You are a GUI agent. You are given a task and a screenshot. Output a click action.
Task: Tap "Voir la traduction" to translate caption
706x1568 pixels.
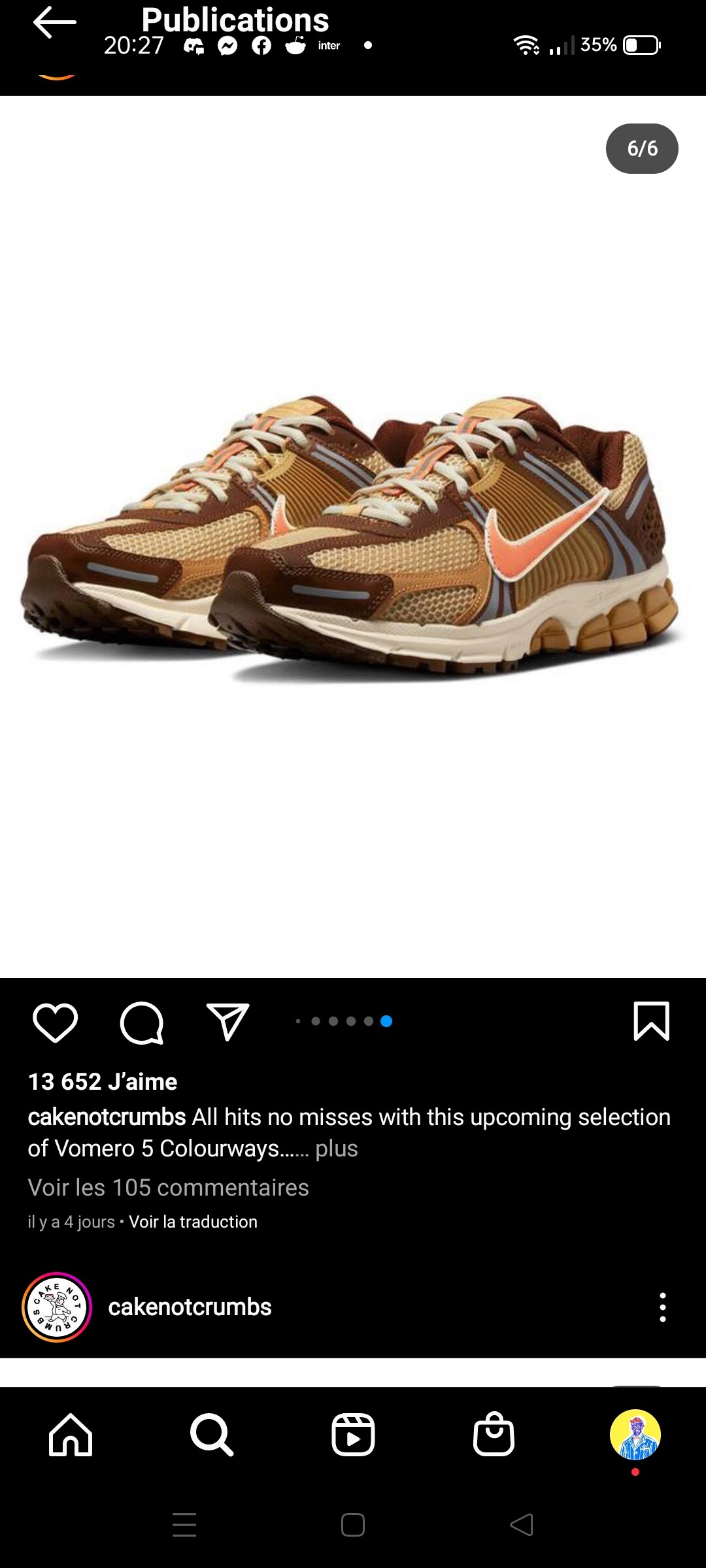click(x=193, y=1222)
